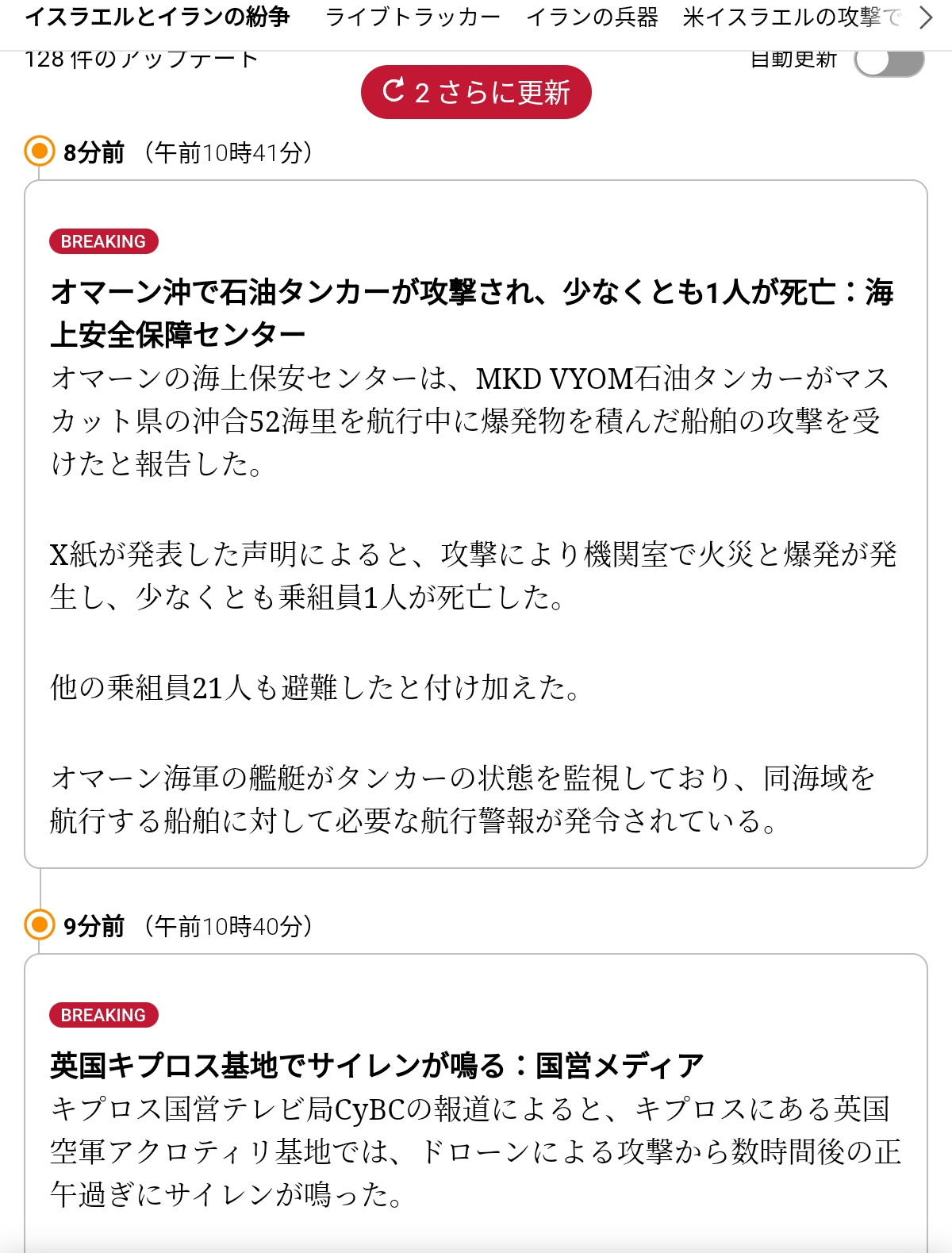The image size is (952, 1253).
Task: Open the 英国キプロス基地 siren story
Action: point(377,1065)
